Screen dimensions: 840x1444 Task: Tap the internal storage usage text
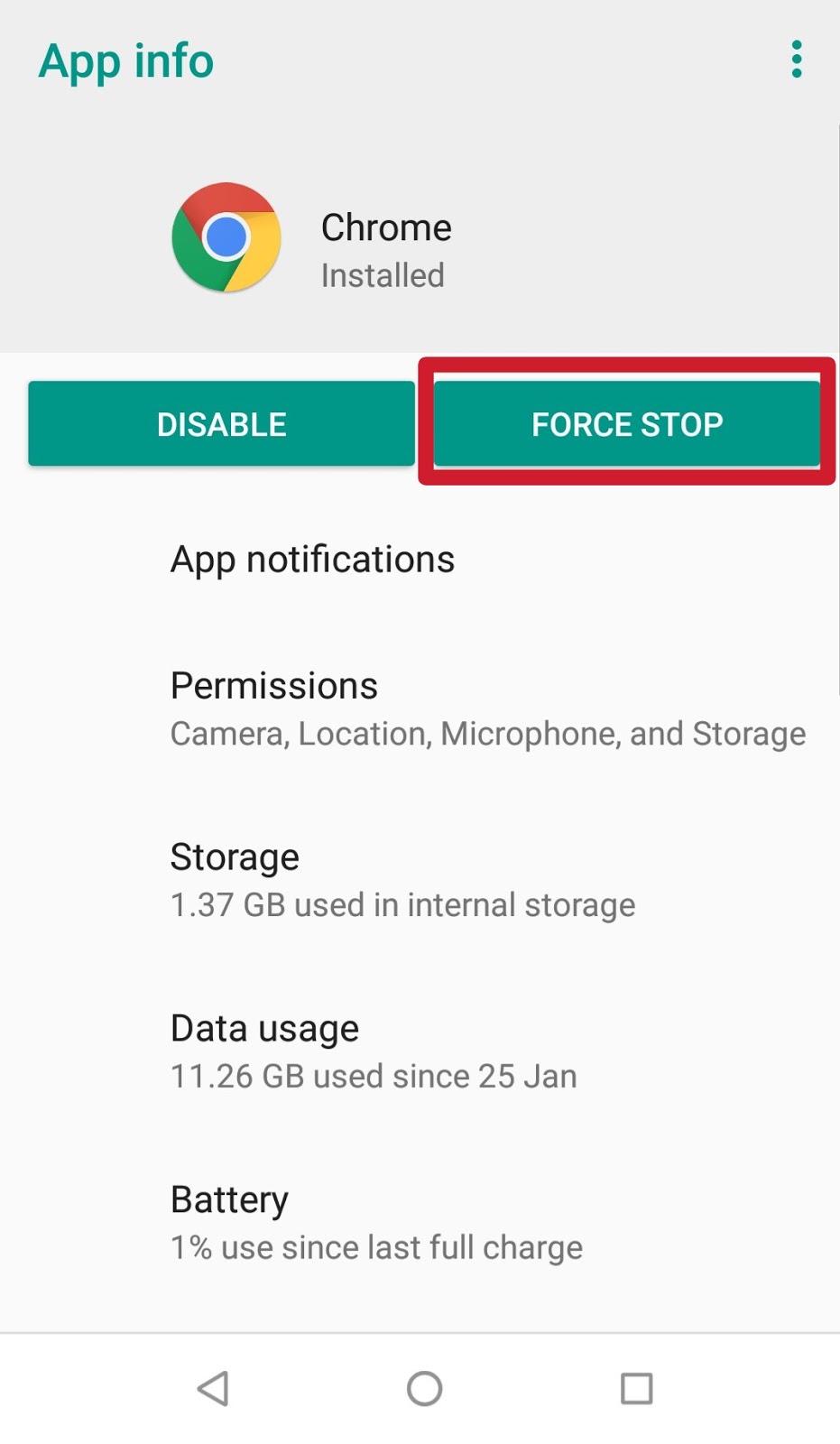(402, 904)
